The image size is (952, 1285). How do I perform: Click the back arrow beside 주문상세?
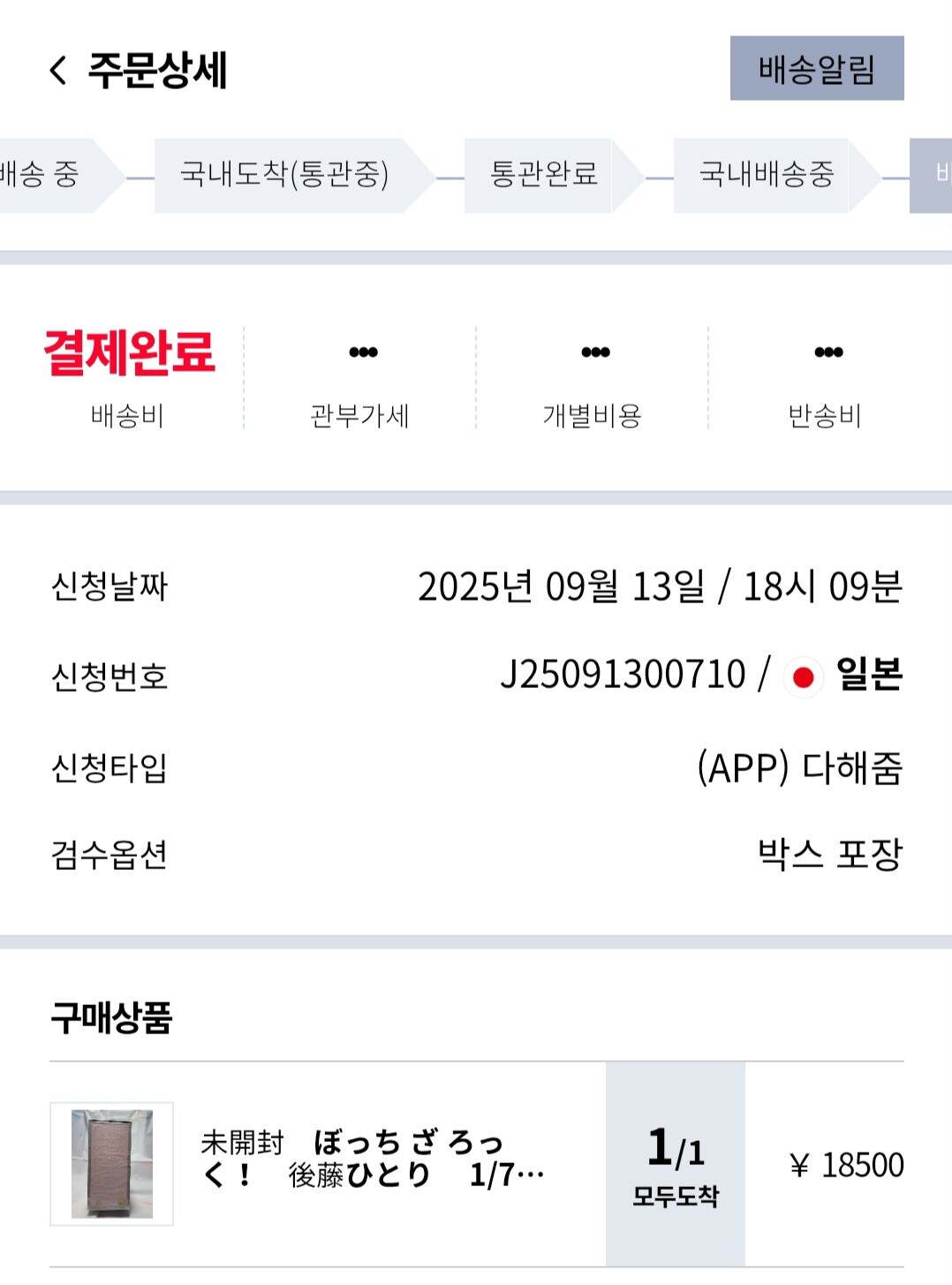tap(58, 71)
